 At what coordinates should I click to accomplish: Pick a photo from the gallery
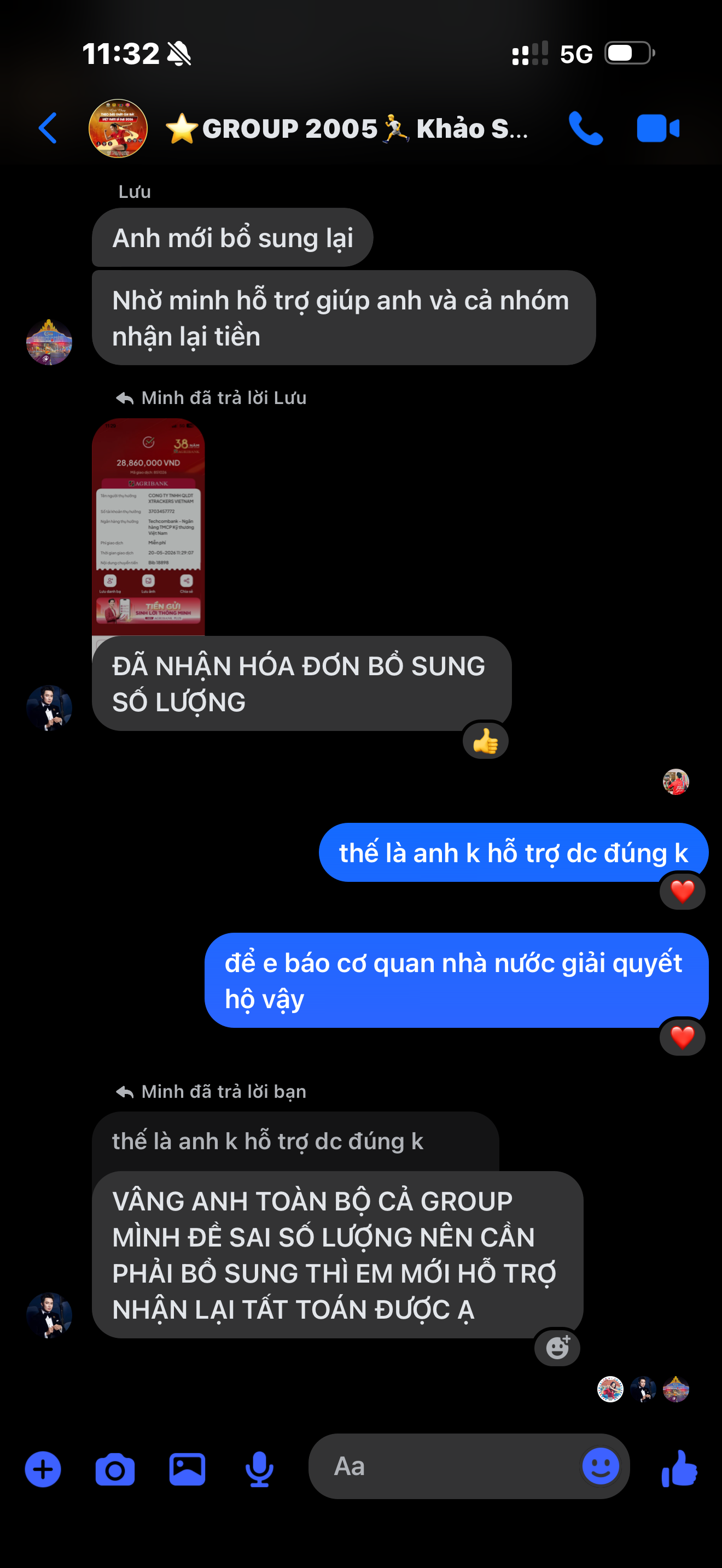tap(187, 1470)
